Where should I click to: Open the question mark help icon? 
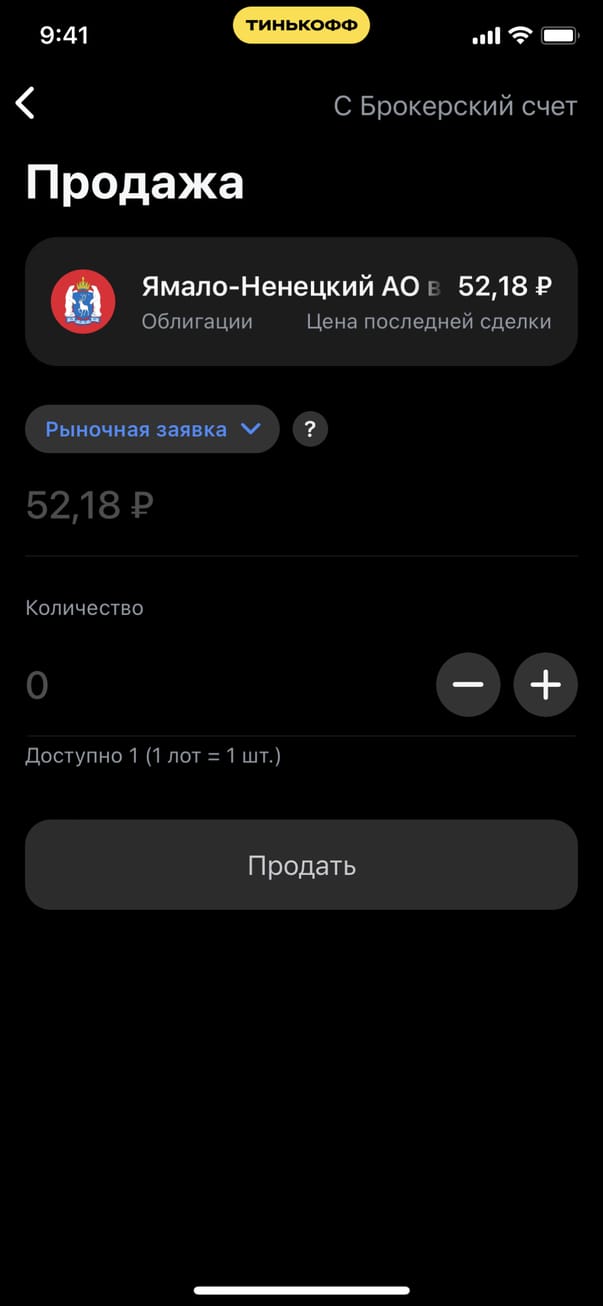(x=310, y=429)
